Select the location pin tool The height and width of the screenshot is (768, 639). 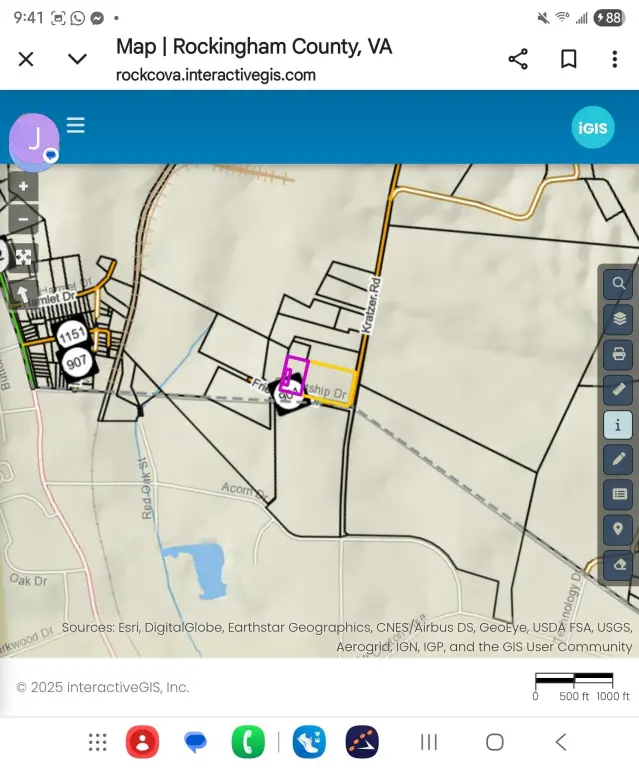pyautogui.click(x=618, y=530)
